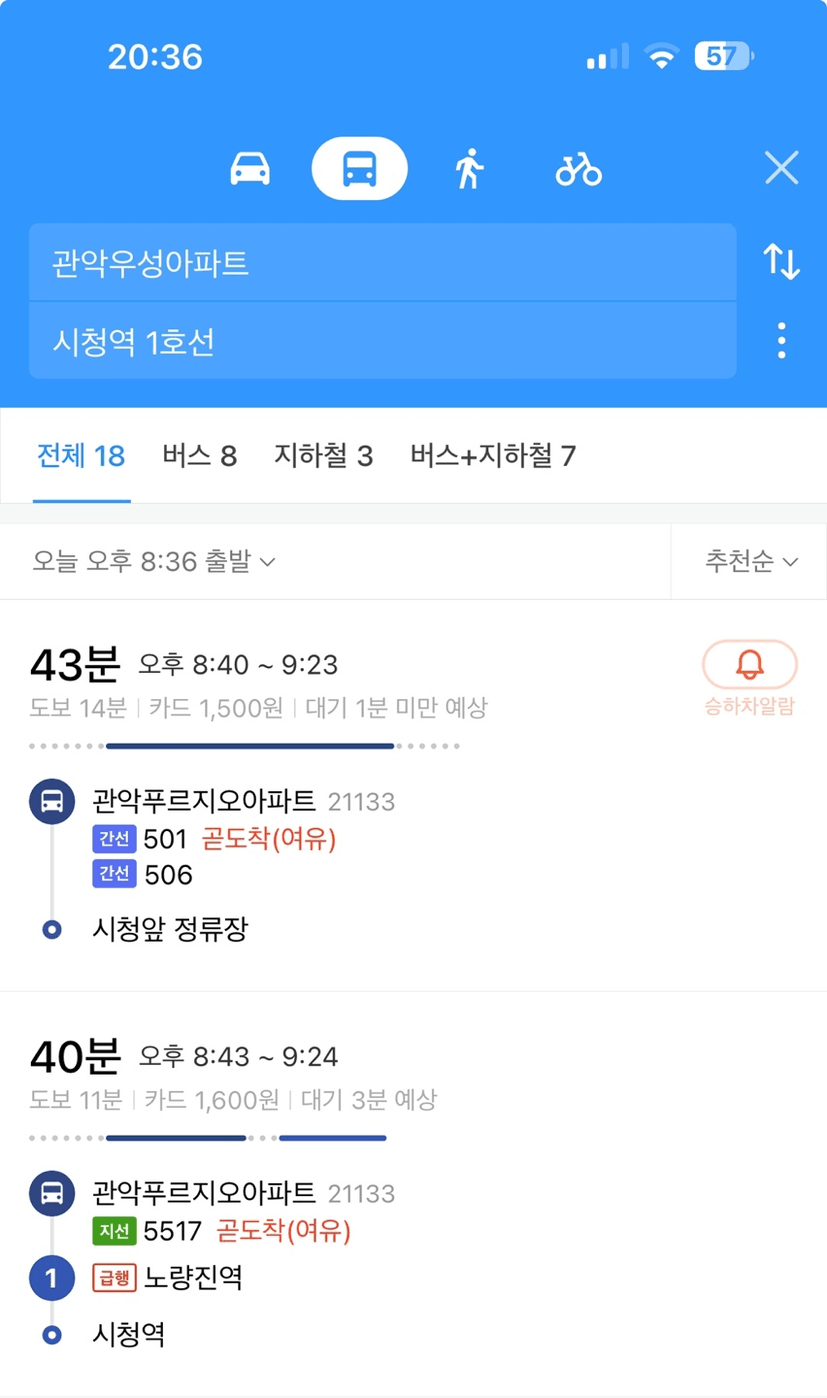This screenshot has width=827, height=1398.
Task: Change departure time 오늘 오후 8:36 출발
Action: coord(153,561)
